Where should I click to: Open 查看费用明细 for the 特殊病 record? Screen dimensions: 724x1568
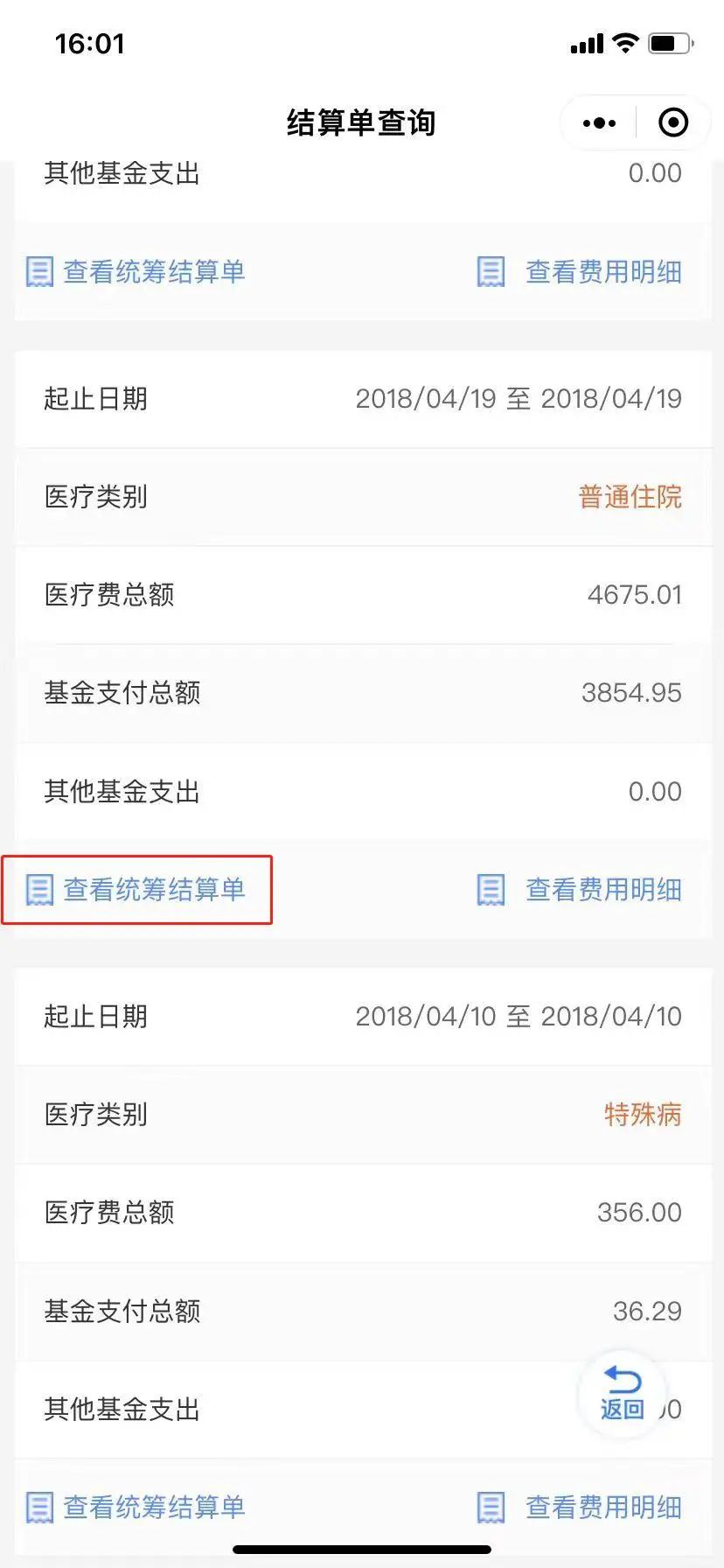602,1507
